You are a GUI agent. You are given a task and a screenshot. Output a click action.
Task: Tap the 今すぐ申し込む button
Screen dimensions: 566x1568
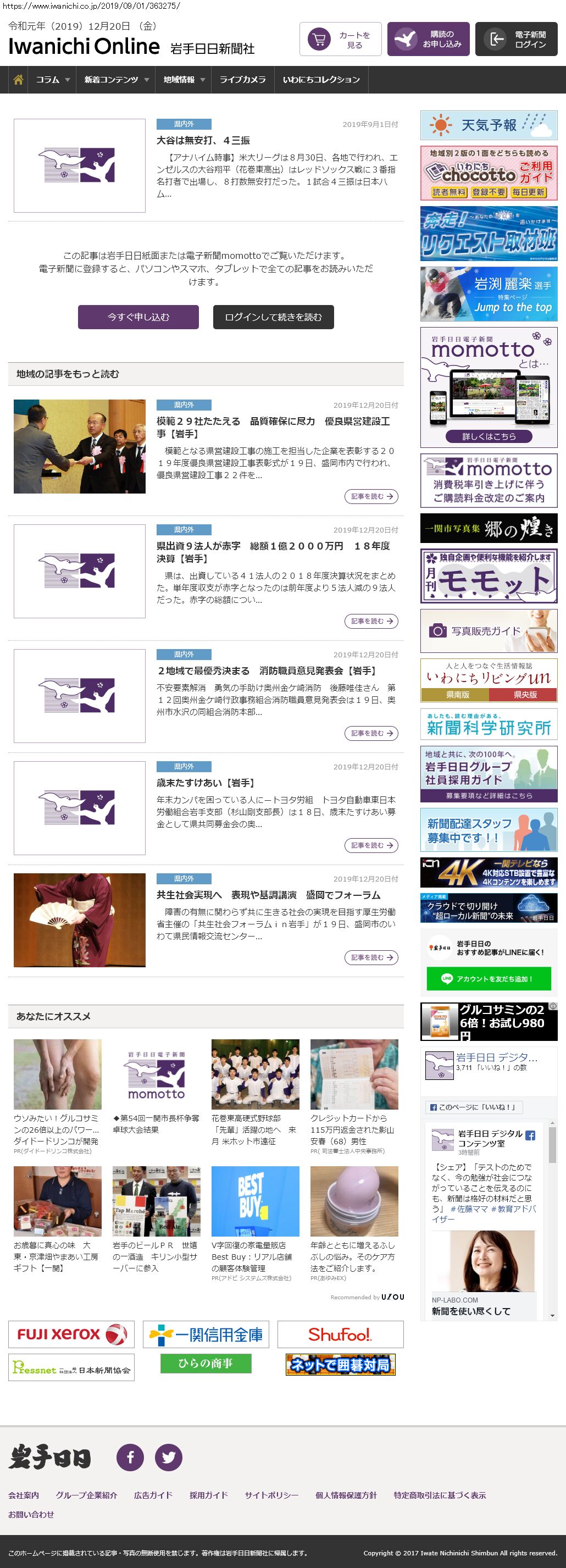[138, 317]
